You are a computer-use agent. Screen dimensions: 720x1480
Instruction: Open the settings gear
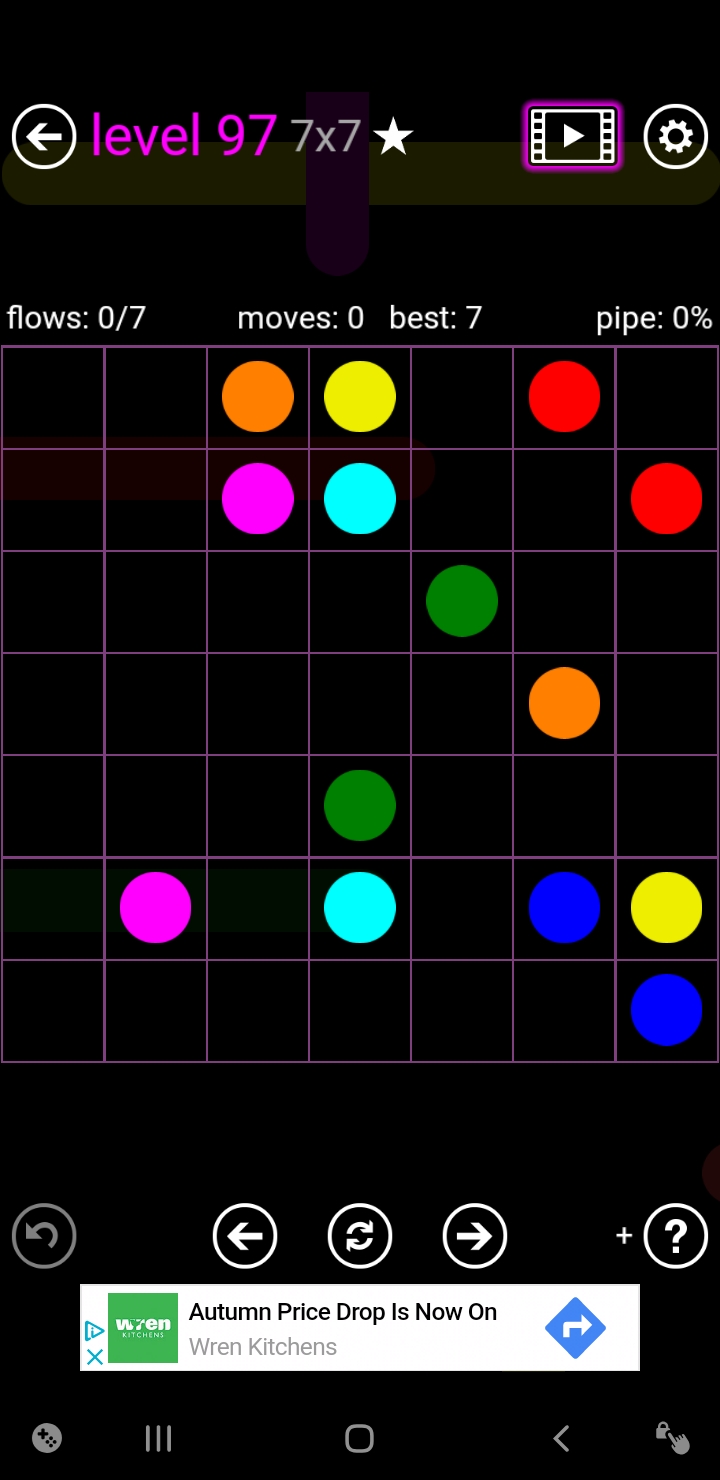click(x=676, y=136)
